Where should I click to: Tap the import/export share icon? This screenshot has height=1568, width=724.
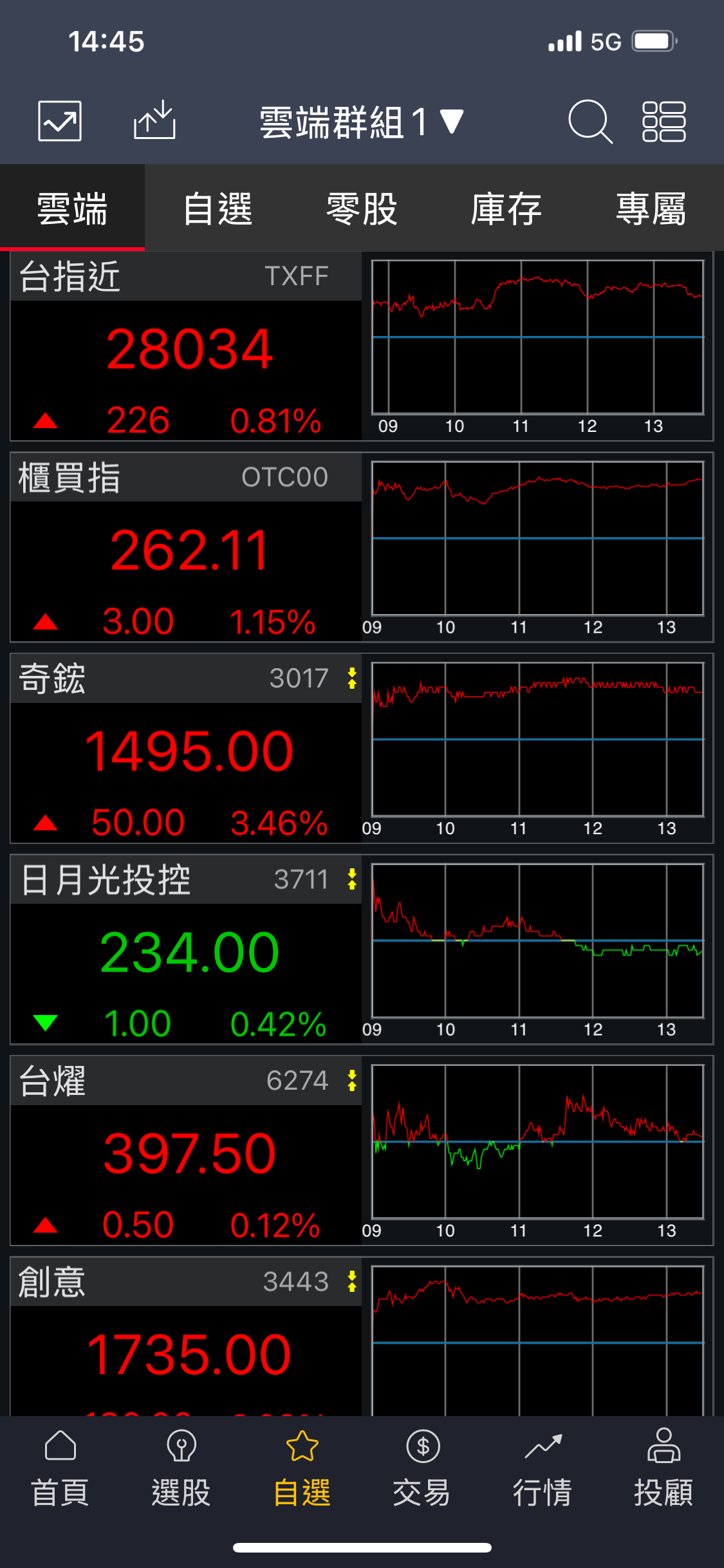point(154,121)
